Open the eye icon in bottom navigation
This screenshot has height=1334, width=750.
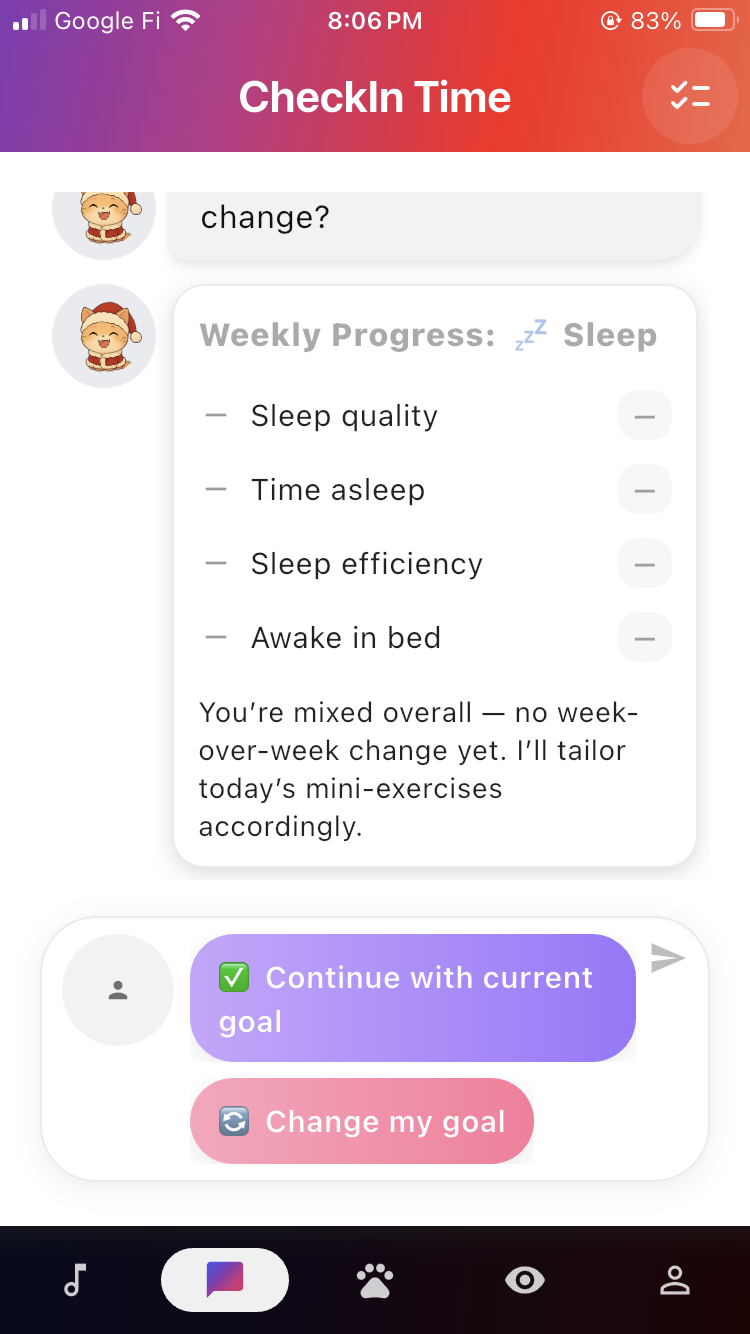525,1280
